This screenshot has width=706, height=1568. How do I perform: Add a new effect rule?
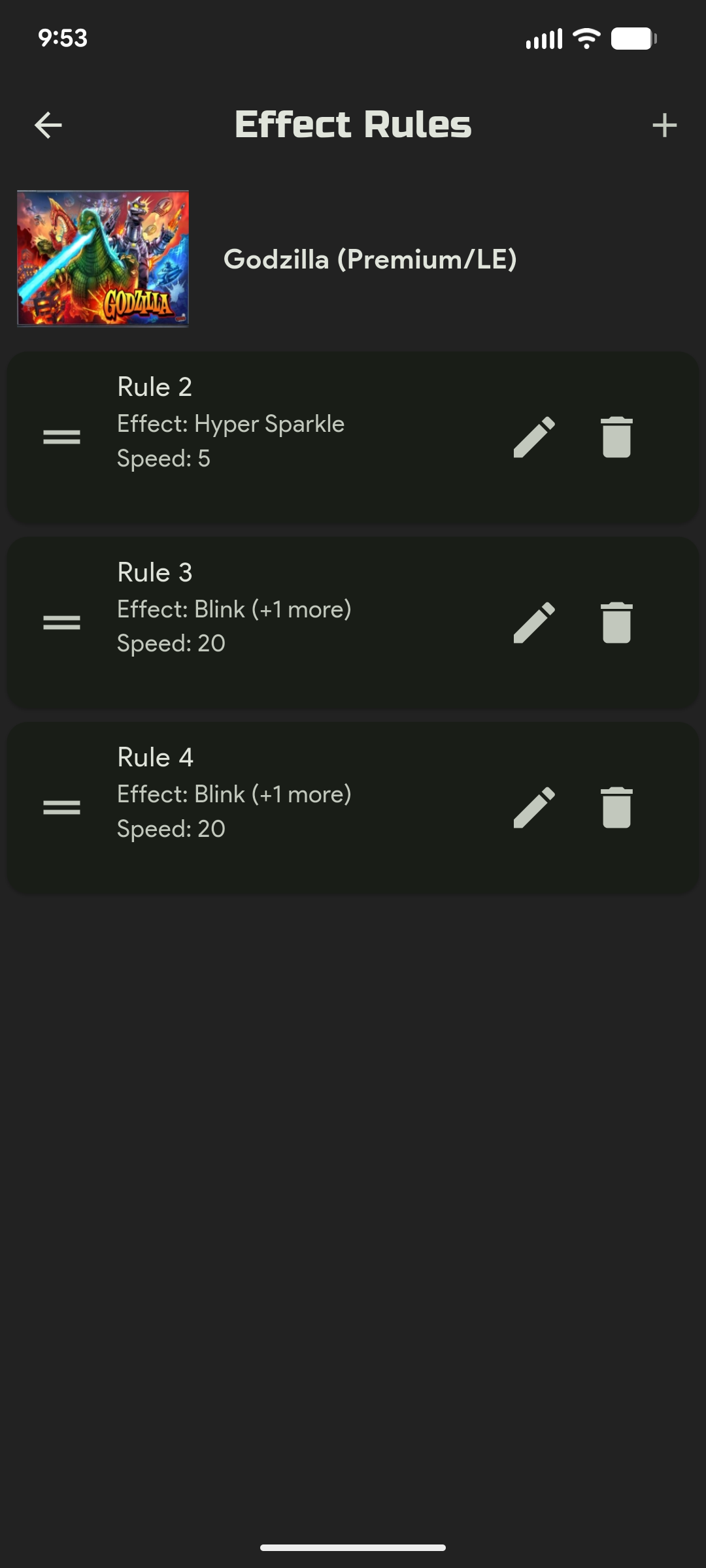click(664, 125)
